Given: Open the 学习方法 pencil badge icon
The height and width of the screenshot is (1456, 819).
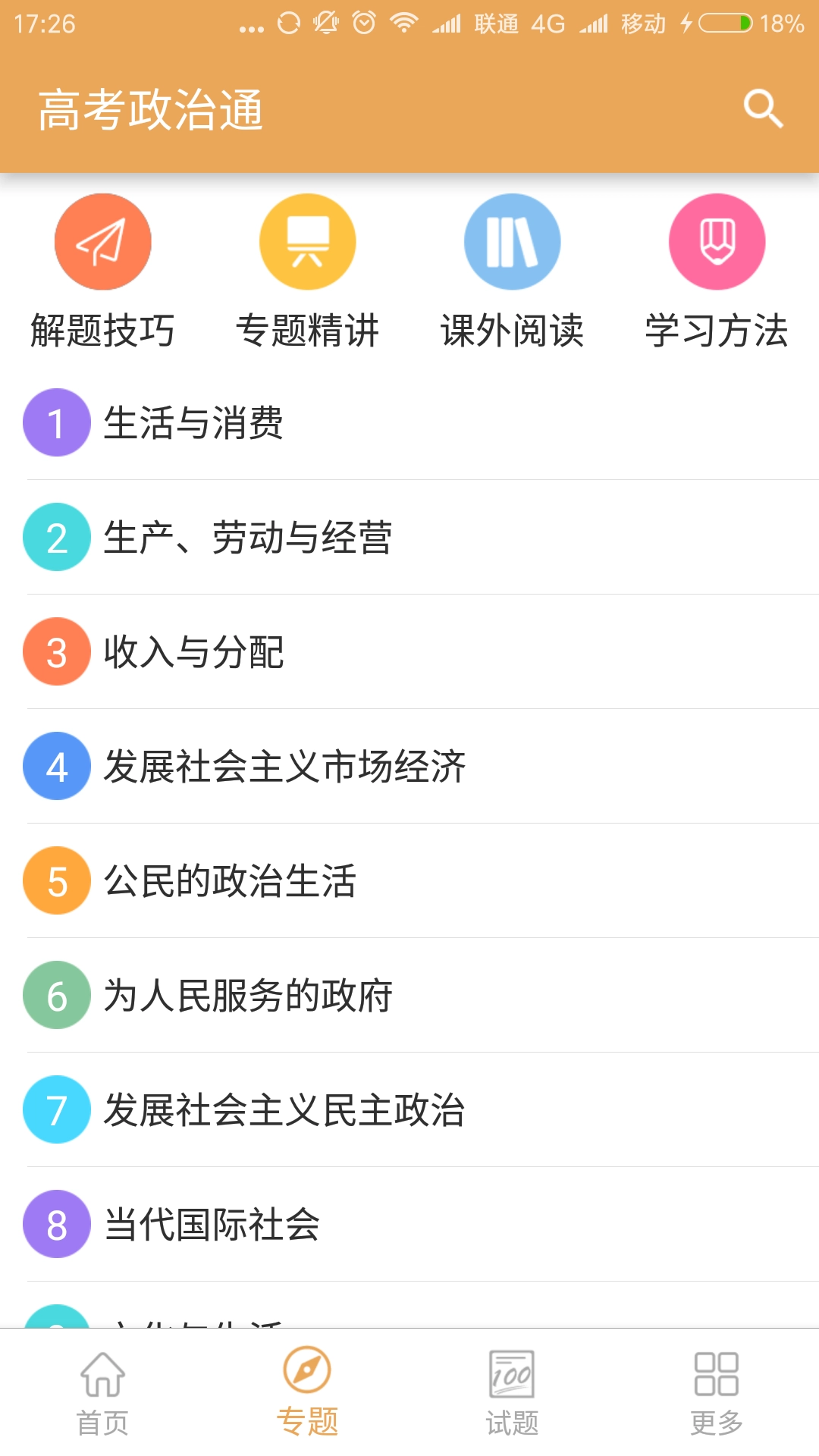Looking at the screenshot, I should point(716,240).
